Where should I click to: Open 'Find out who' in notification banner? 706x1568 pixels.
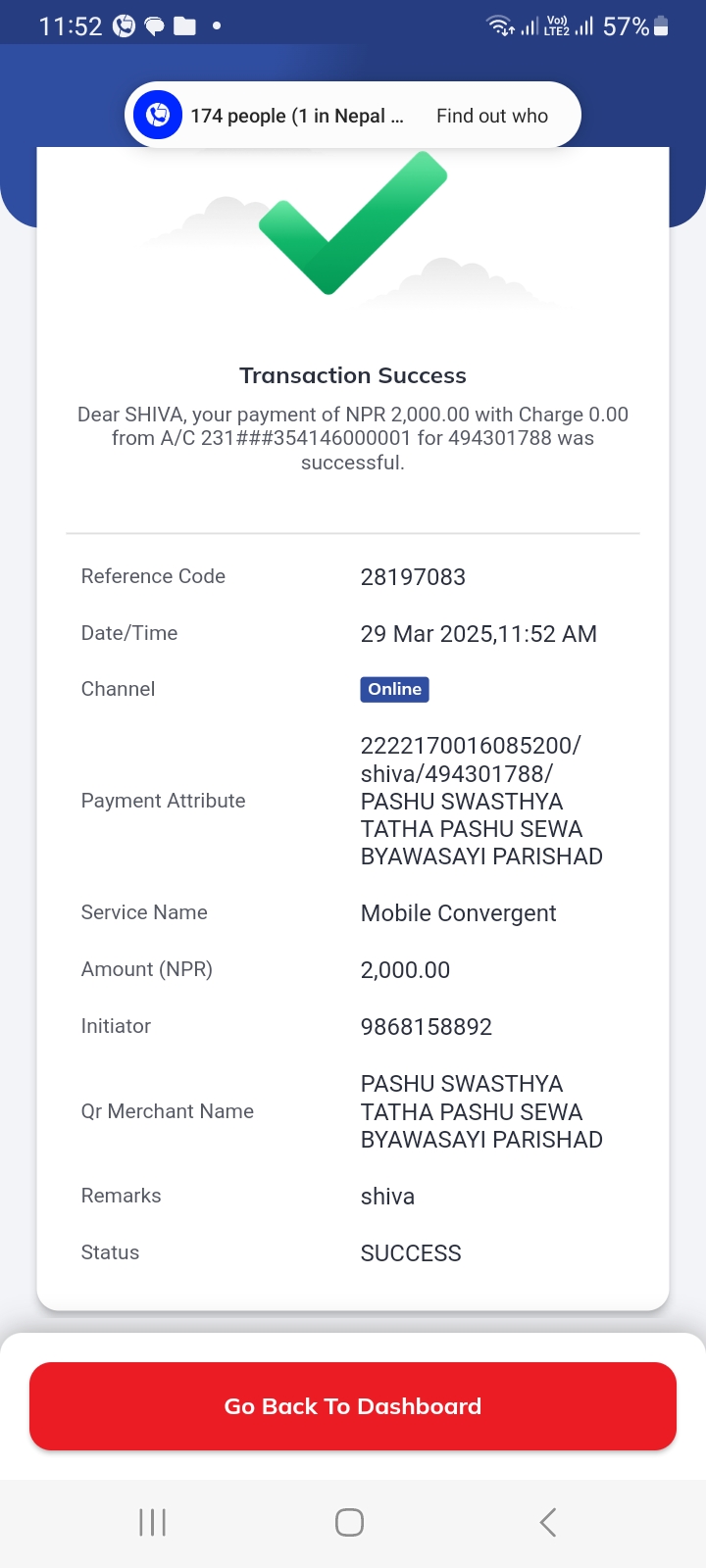pyautogui.click(x=492, y=116)
